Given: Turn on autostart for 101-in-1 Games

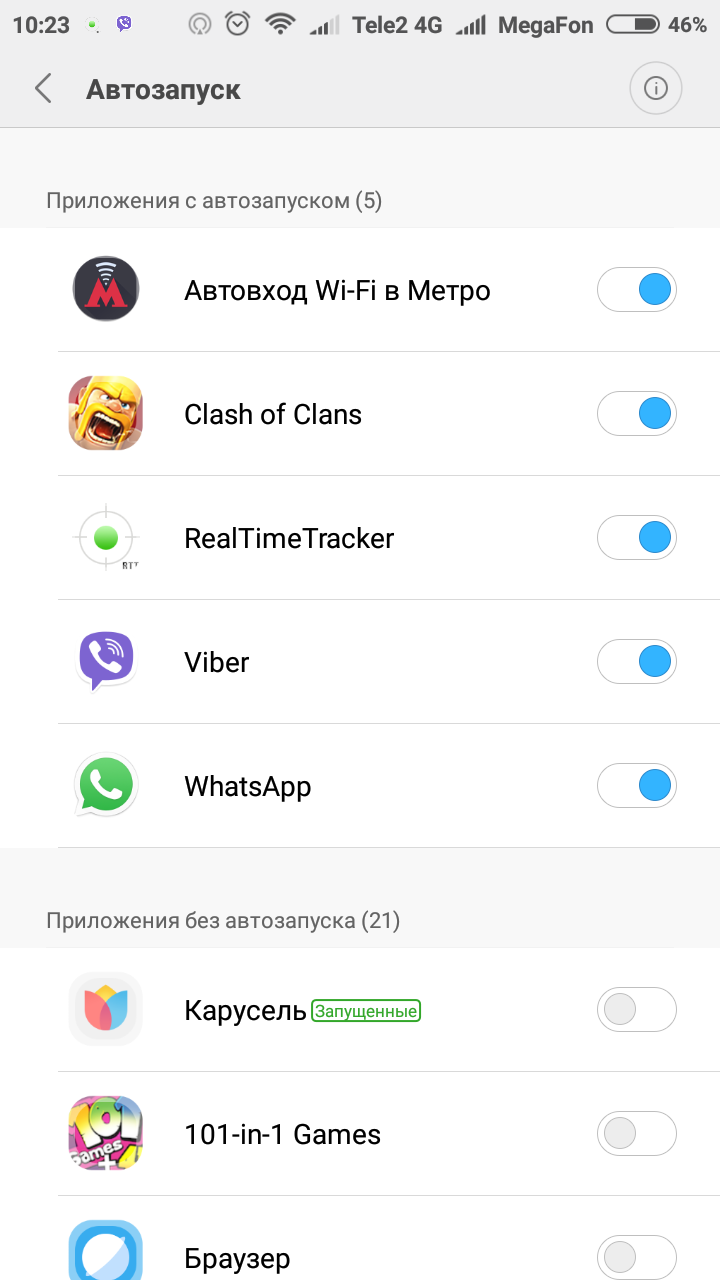Looking at the screenshot, I should 637,1134.
